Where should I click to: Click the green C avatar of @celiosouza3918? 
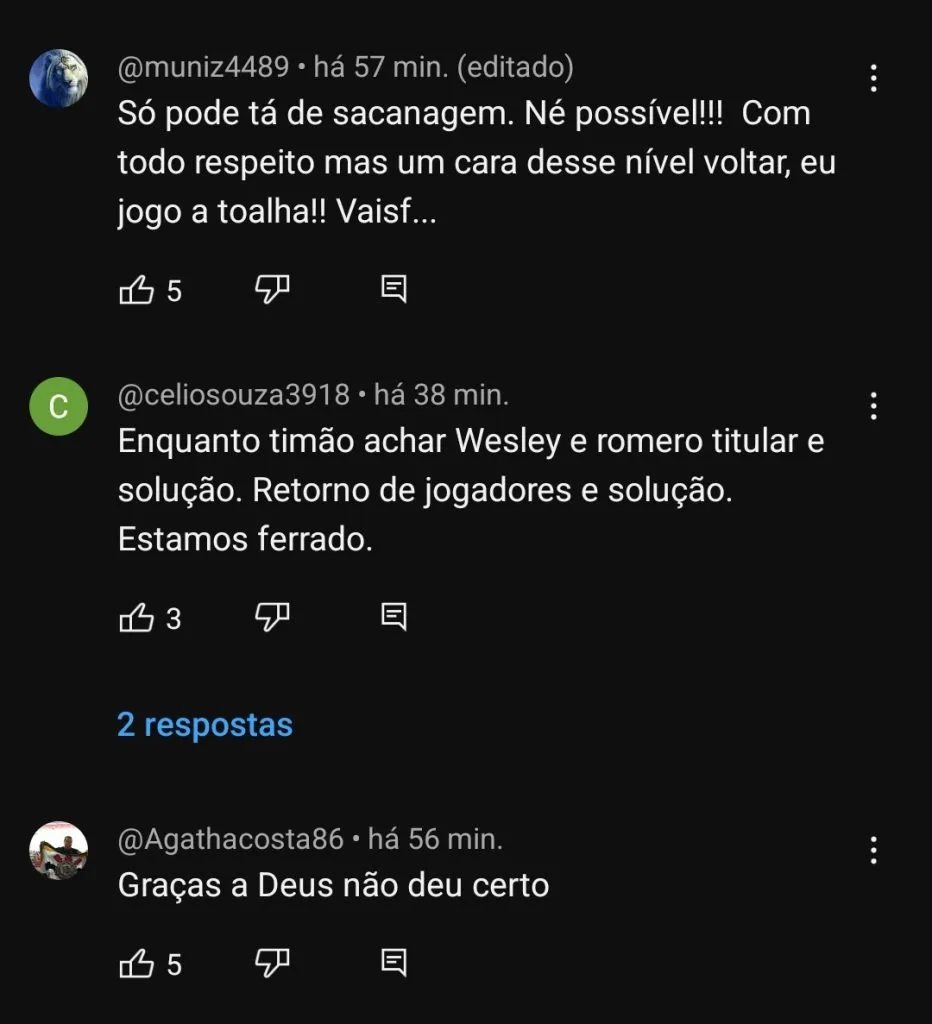tap(60, 406)
